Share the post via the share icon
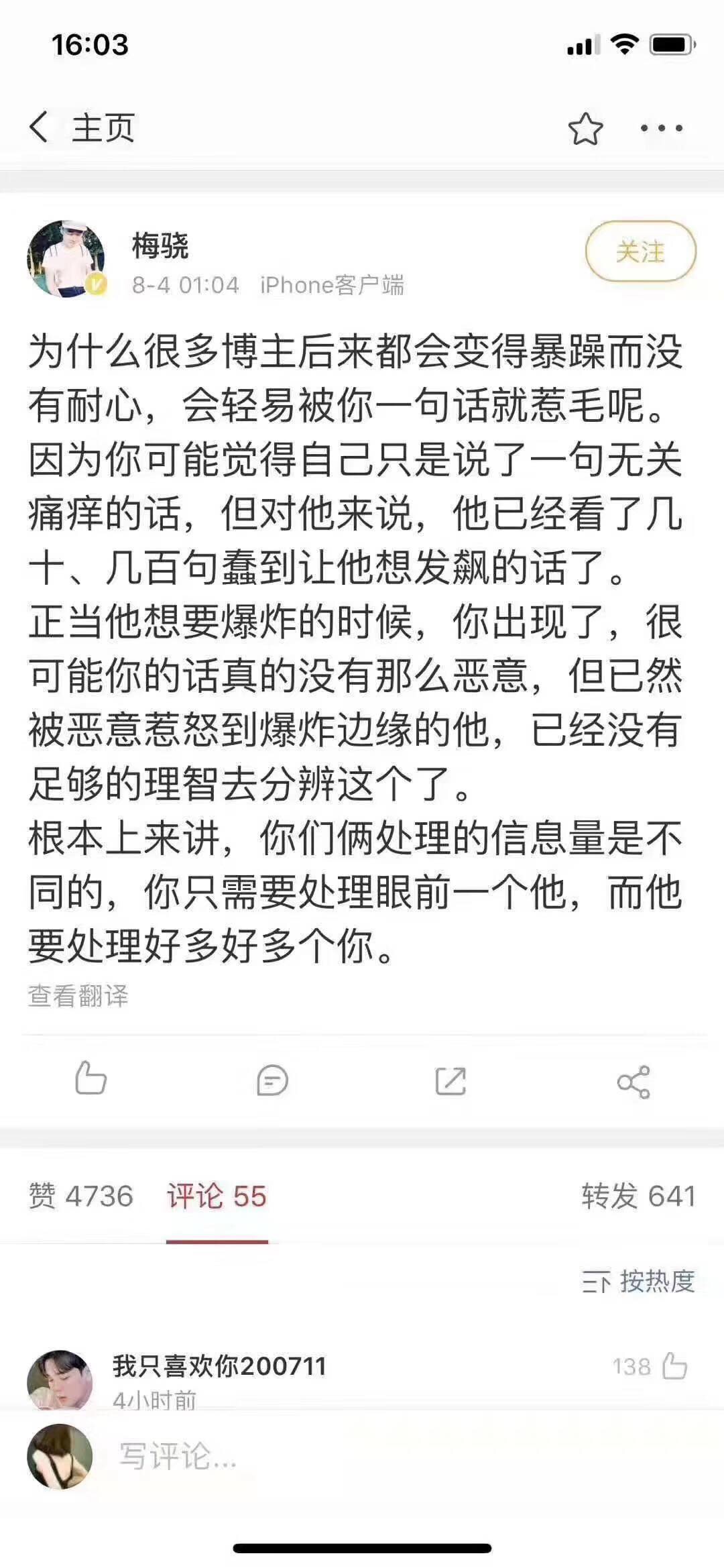This screenshot has width=724, height=1568. coord(633,1081)
